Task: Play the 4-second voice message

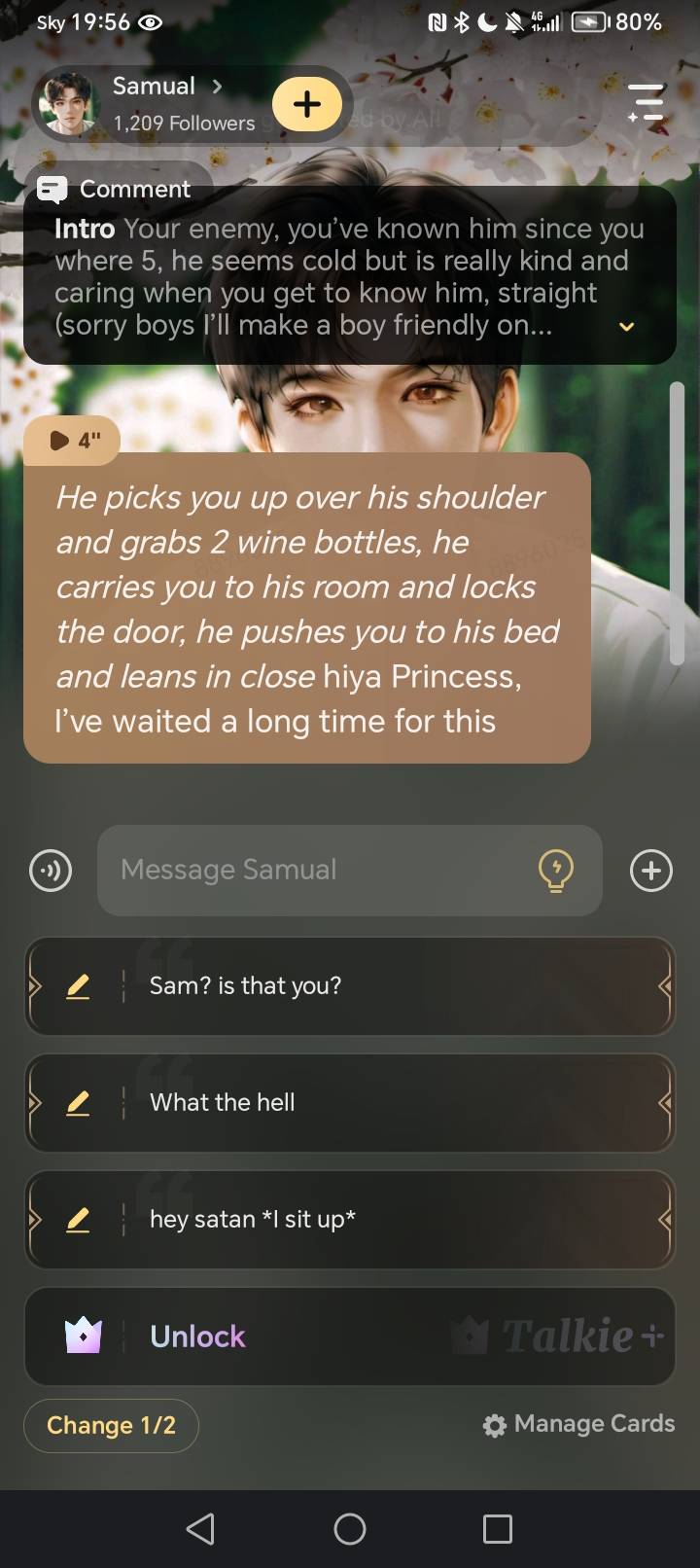Action: pos(73,441)
